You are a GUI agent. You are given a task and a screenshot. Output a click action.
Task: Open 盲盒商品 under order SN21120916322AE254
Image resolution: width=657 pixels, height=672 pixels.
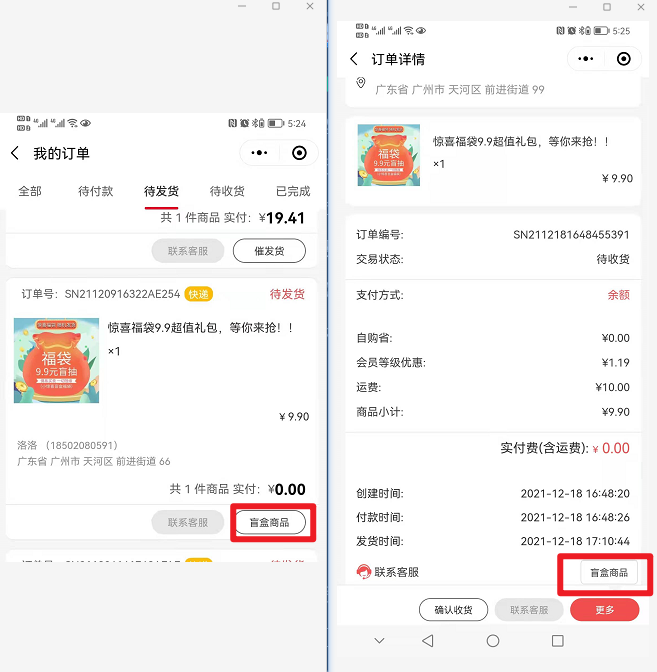(x=269, y=522)
